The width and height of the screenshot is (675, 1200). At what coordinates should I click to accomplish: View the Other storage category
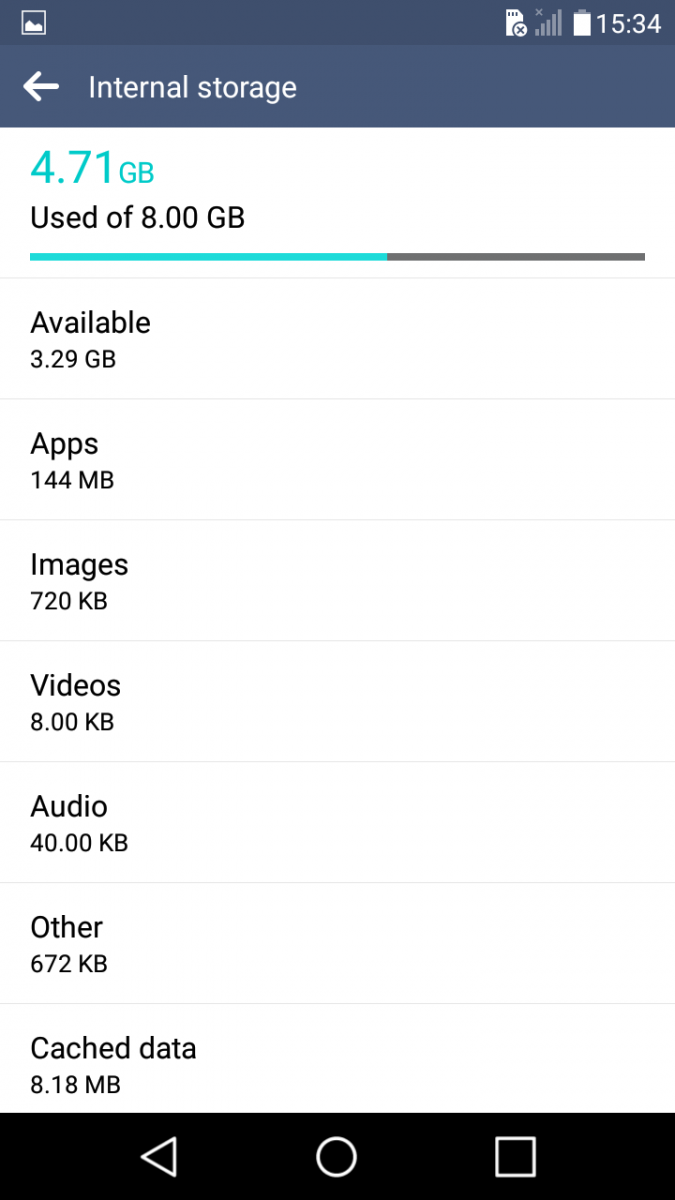click(337, 944)
